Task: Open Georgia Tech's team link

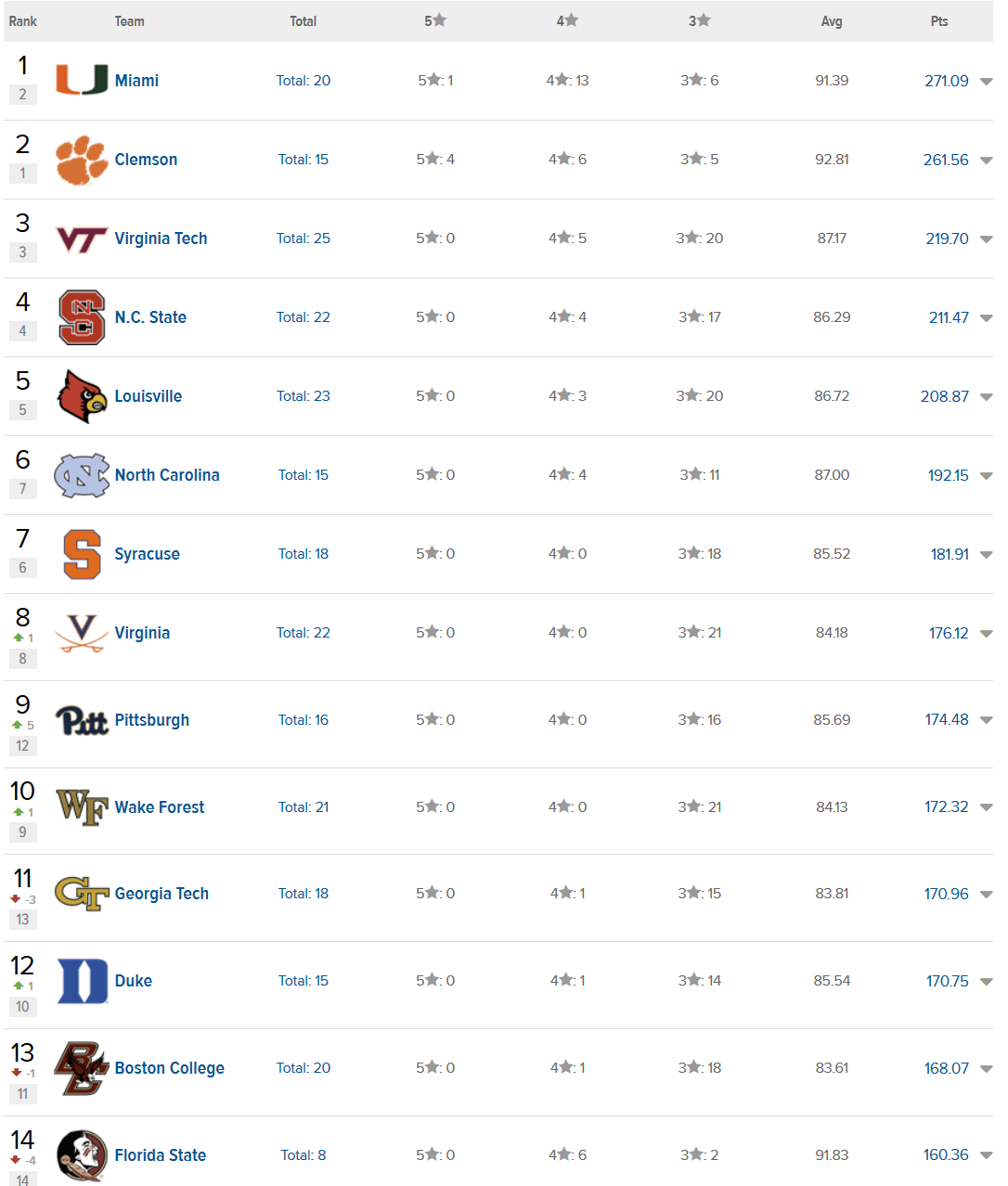Action: click(162, 894)
